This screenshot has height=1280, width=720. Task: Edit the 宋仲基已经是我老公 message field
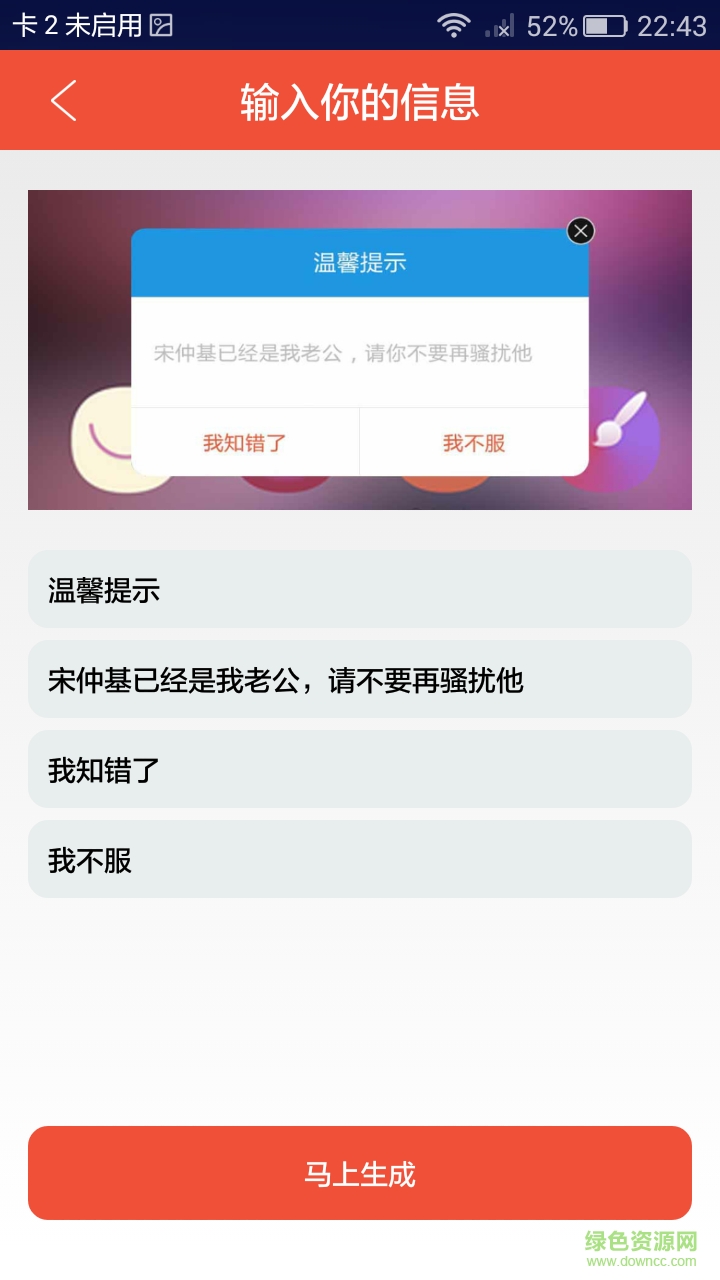tap(360, 680)
